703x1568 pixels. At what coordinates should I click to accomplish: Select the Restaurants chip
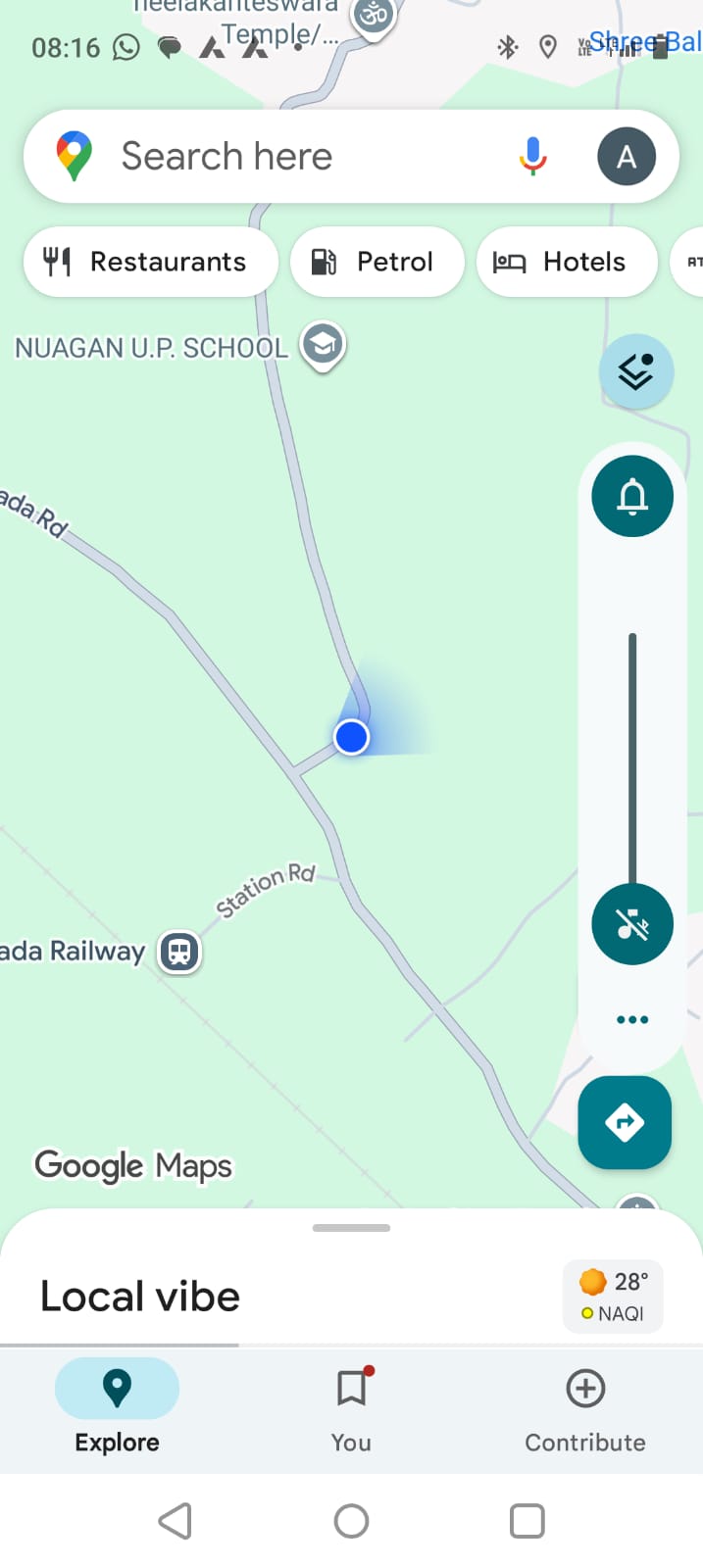(150, 262)
